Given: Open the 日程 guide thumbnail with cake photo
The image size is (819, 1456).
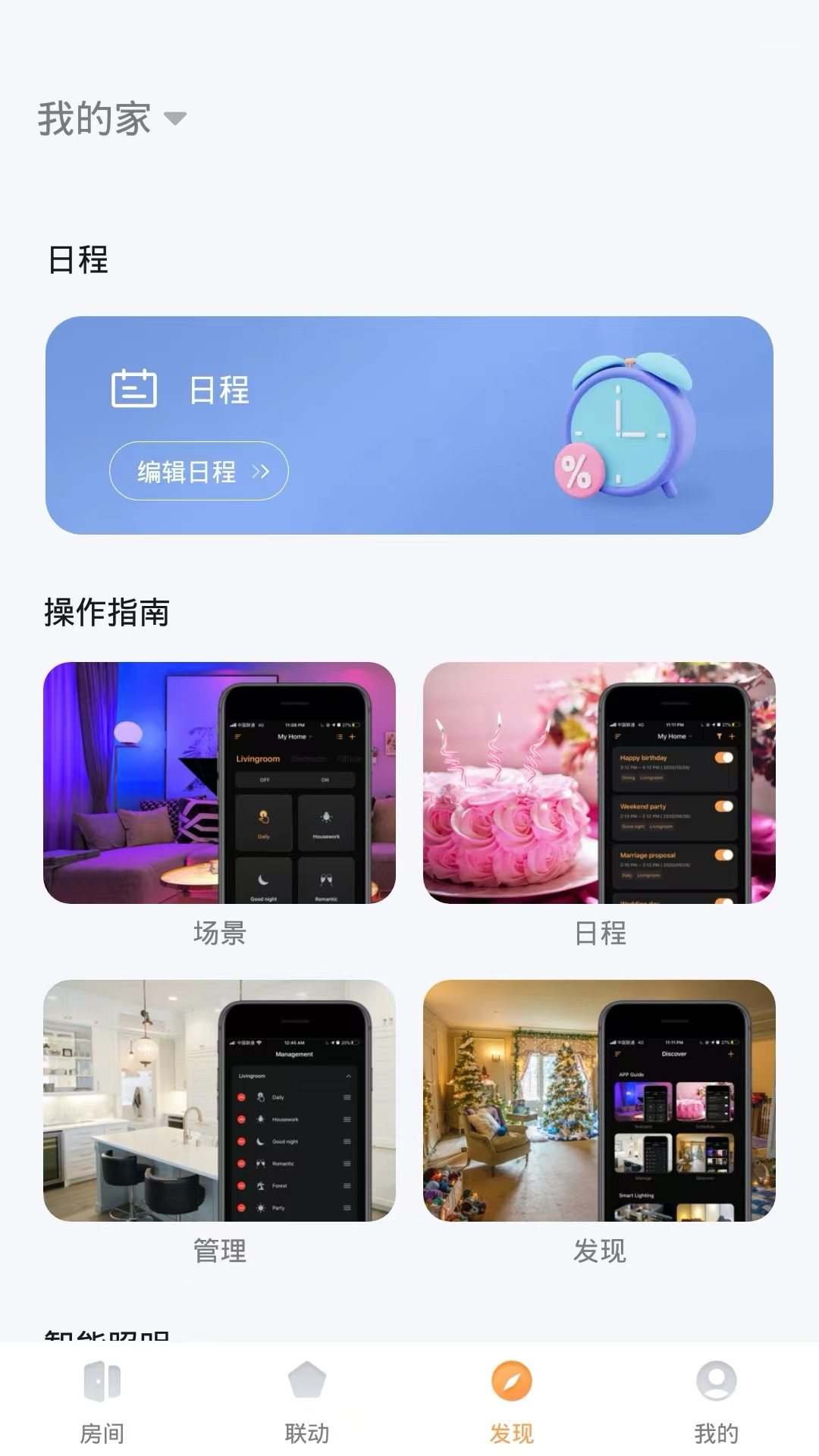Looking at the screenshot, I should [599, 785].
